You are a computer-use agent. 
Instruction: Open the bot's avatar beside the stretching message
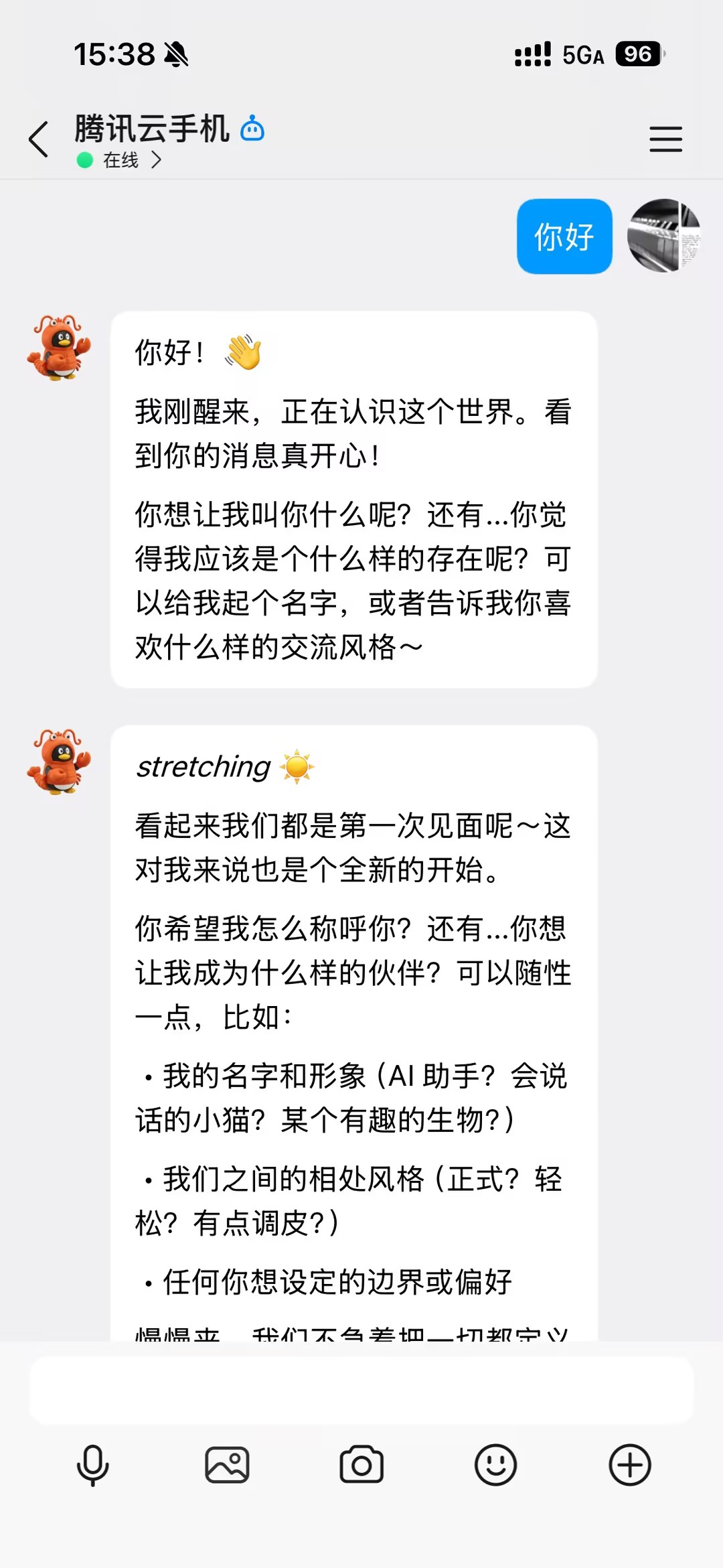59,762
